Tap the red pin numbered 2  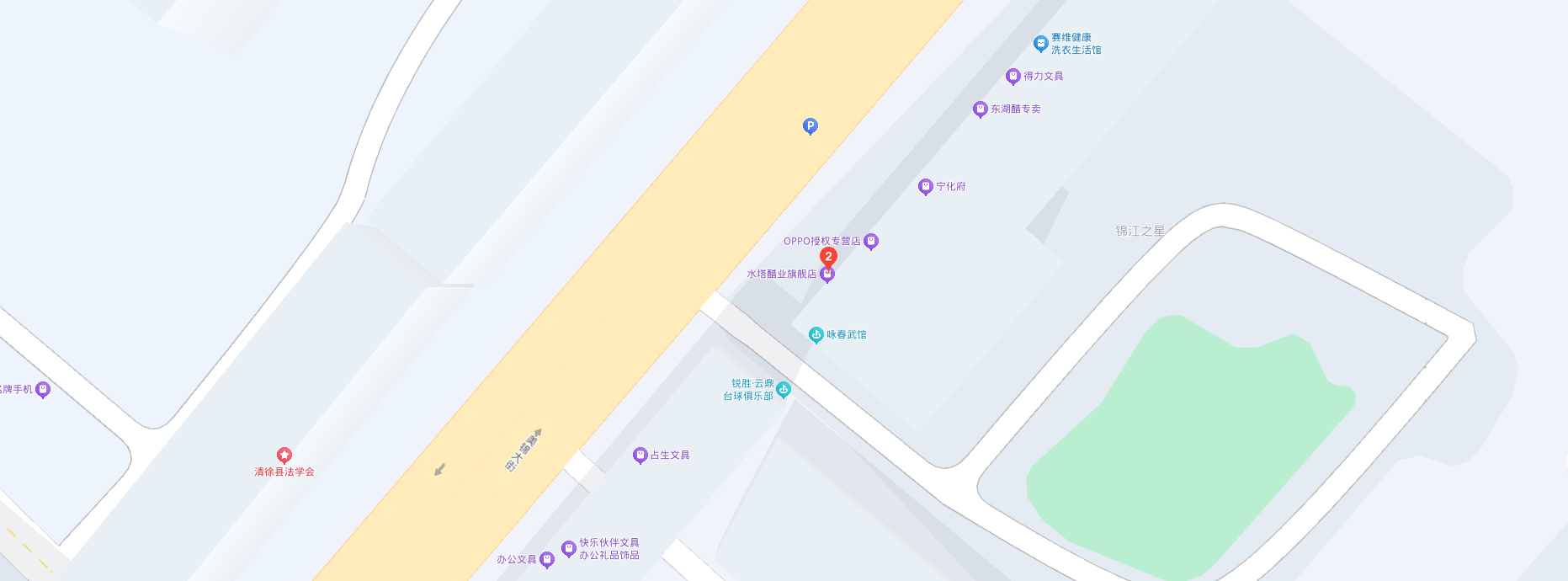coord(828,257)
